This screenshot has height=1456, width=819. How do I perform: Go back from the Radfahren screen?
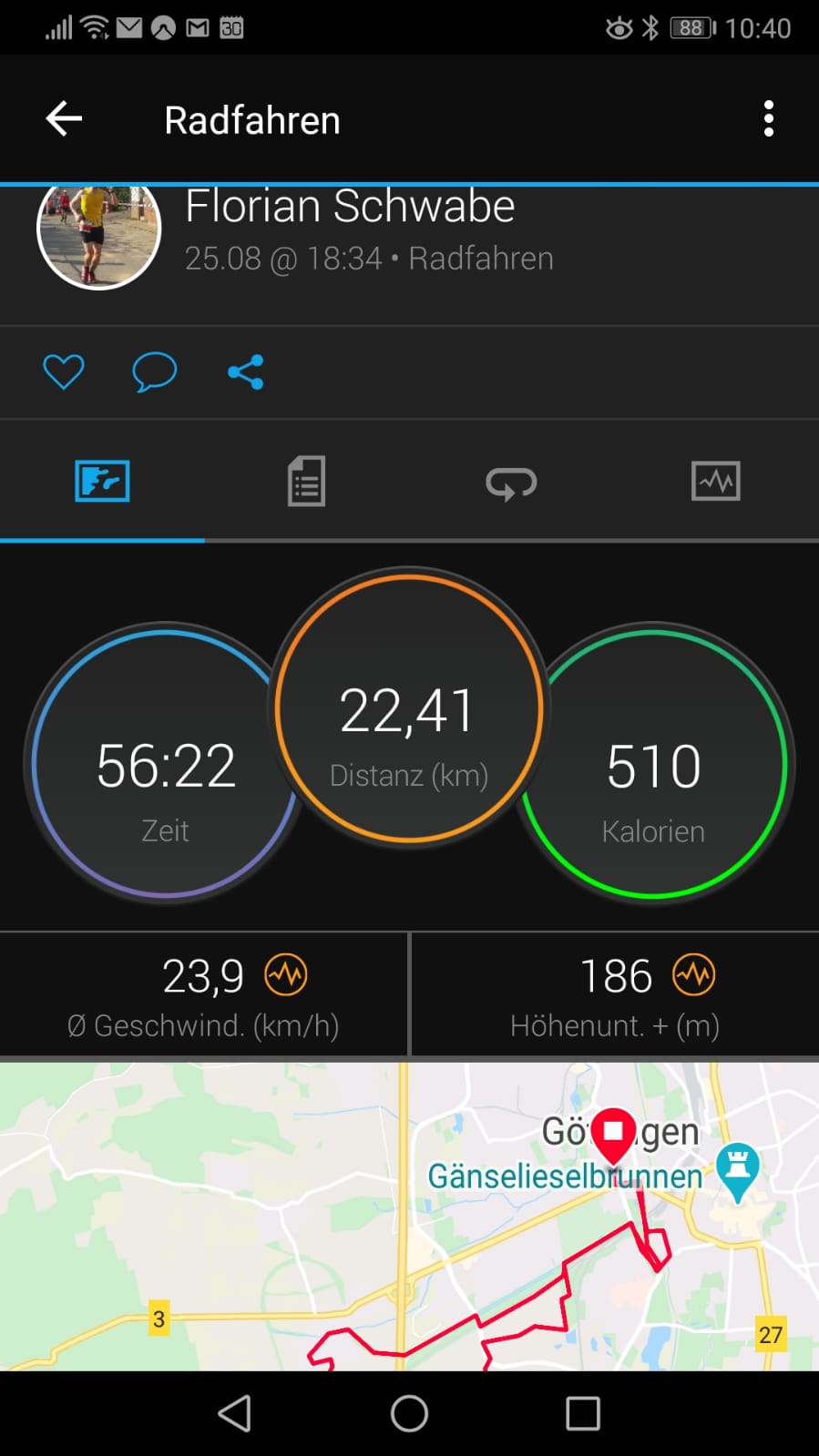coord(64,119)
